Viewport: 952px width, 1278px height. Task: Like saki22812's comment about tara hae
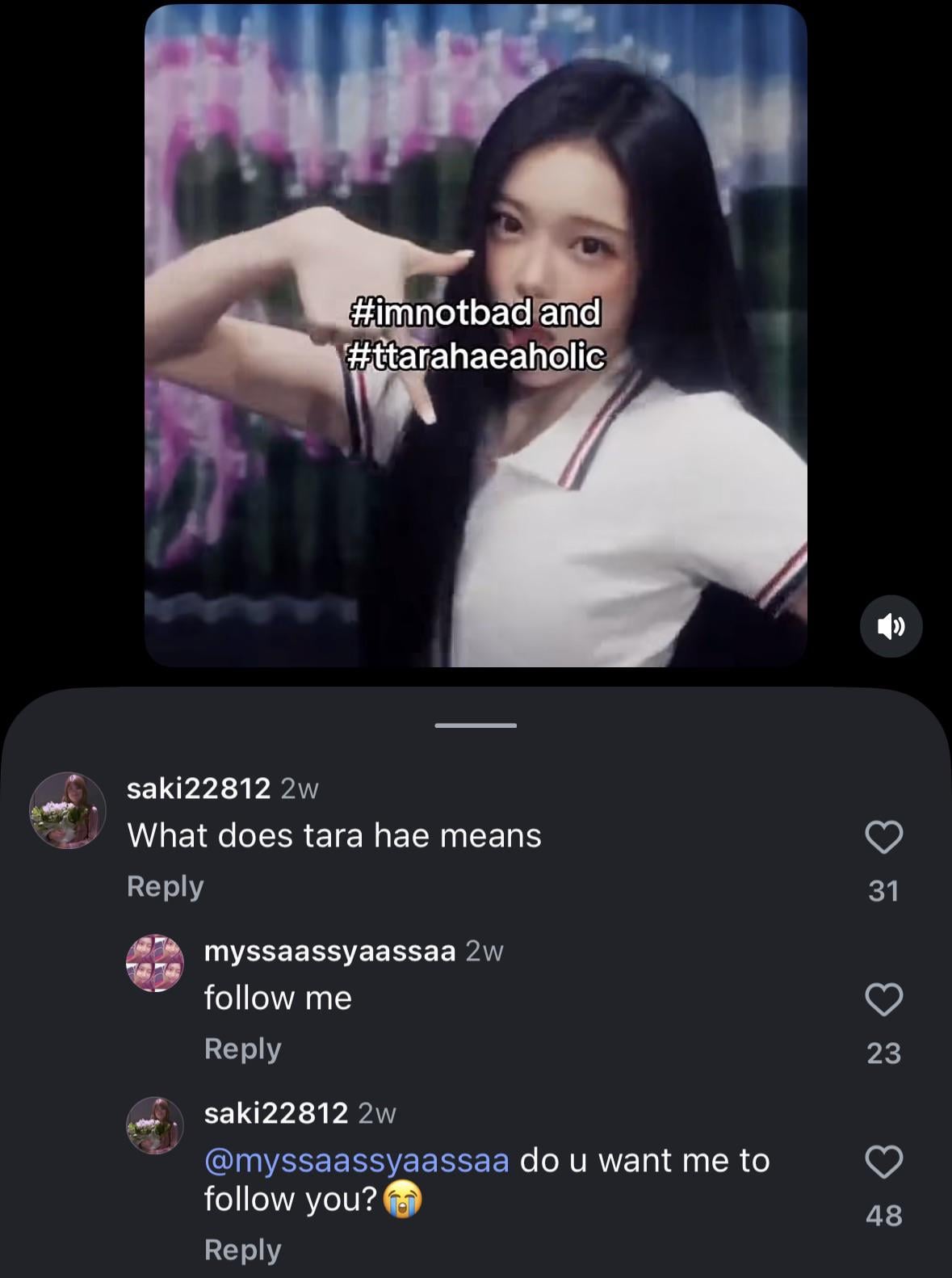point(883,837)
